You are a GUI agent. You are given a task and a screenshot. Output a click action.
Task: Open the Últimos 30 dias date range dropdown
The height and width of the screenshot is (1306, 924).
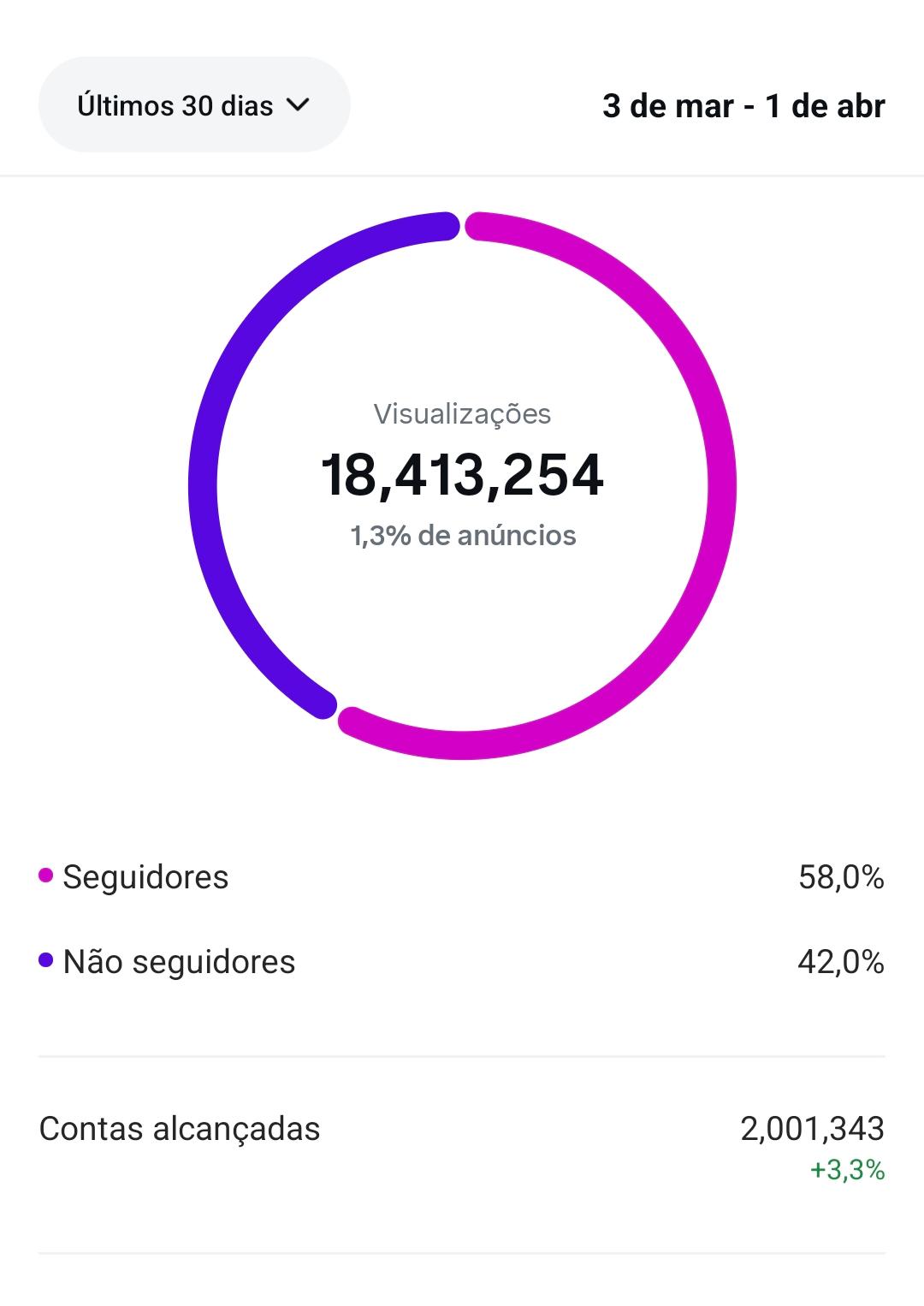coord(194,105)
